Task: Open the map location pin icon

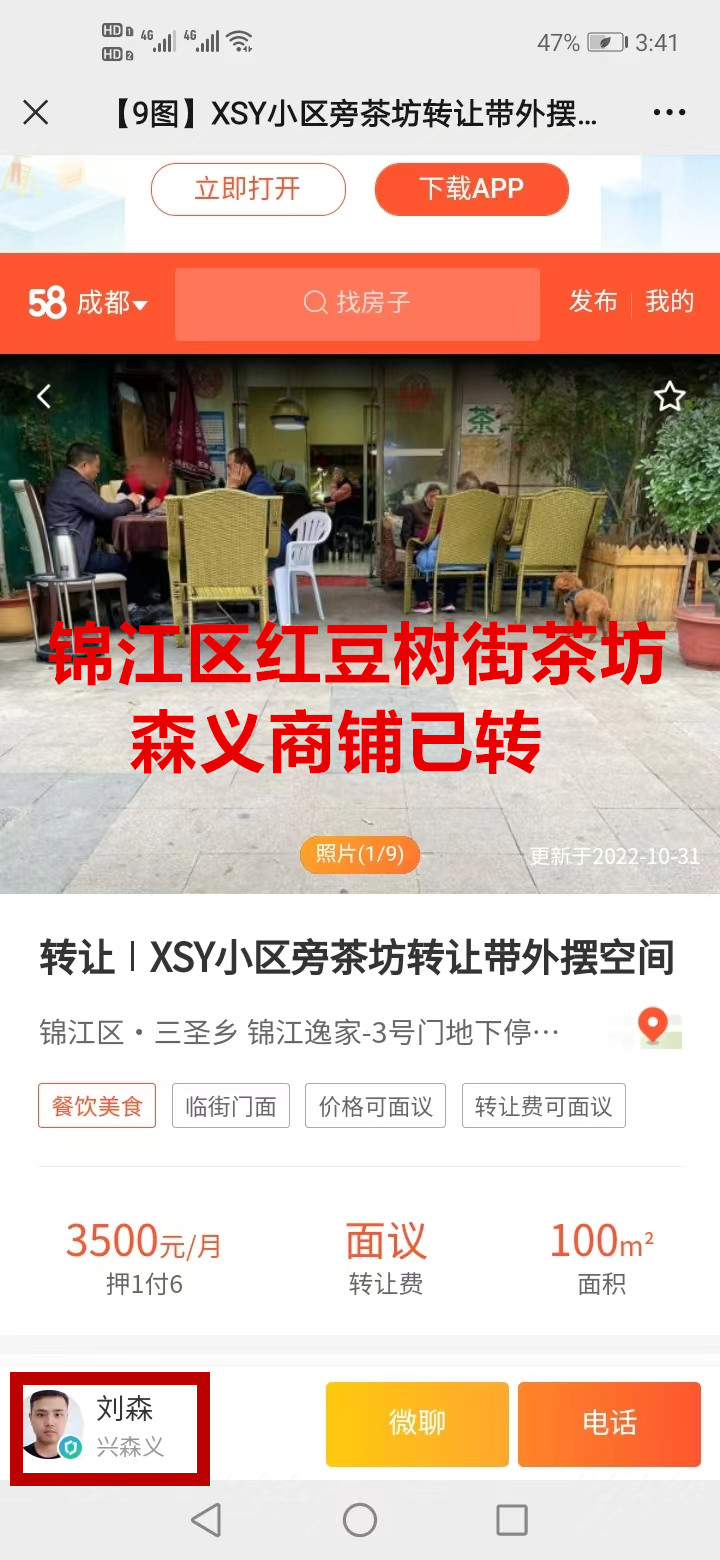Action: point(655,1027)
